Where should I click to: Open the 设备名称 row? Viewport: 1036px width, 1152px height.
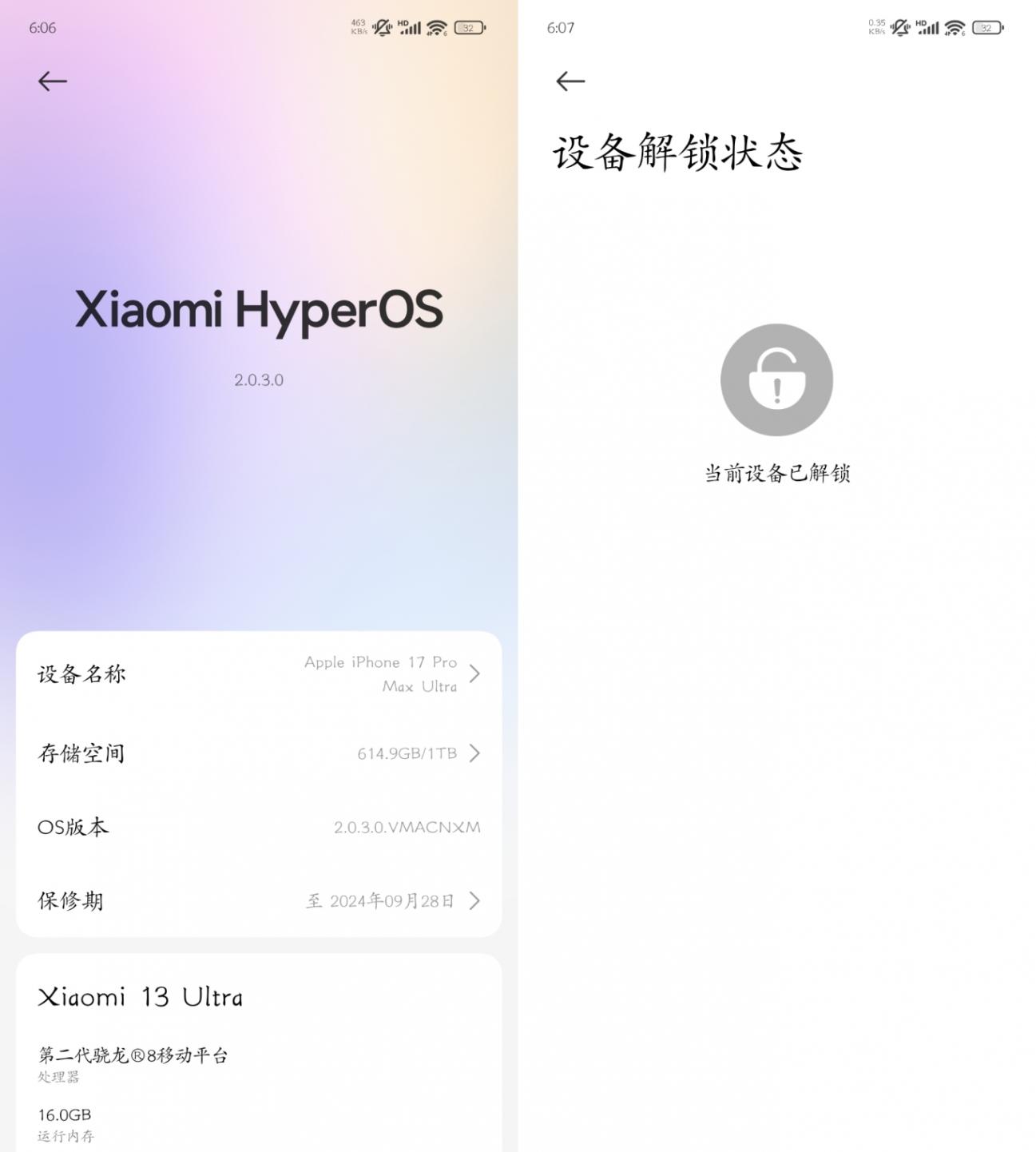[259, 674]
